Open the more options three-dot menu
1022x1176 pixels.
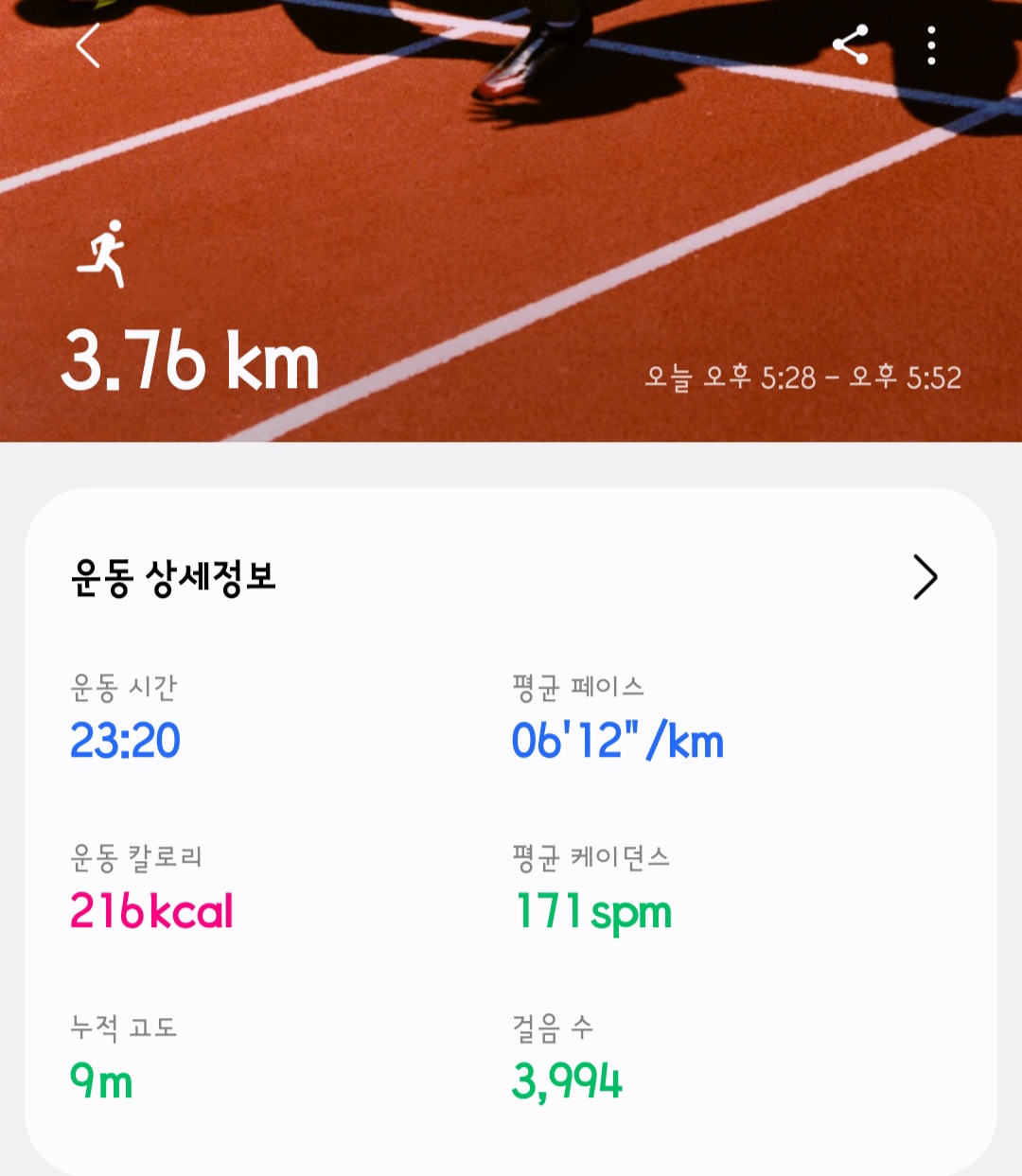931,43
